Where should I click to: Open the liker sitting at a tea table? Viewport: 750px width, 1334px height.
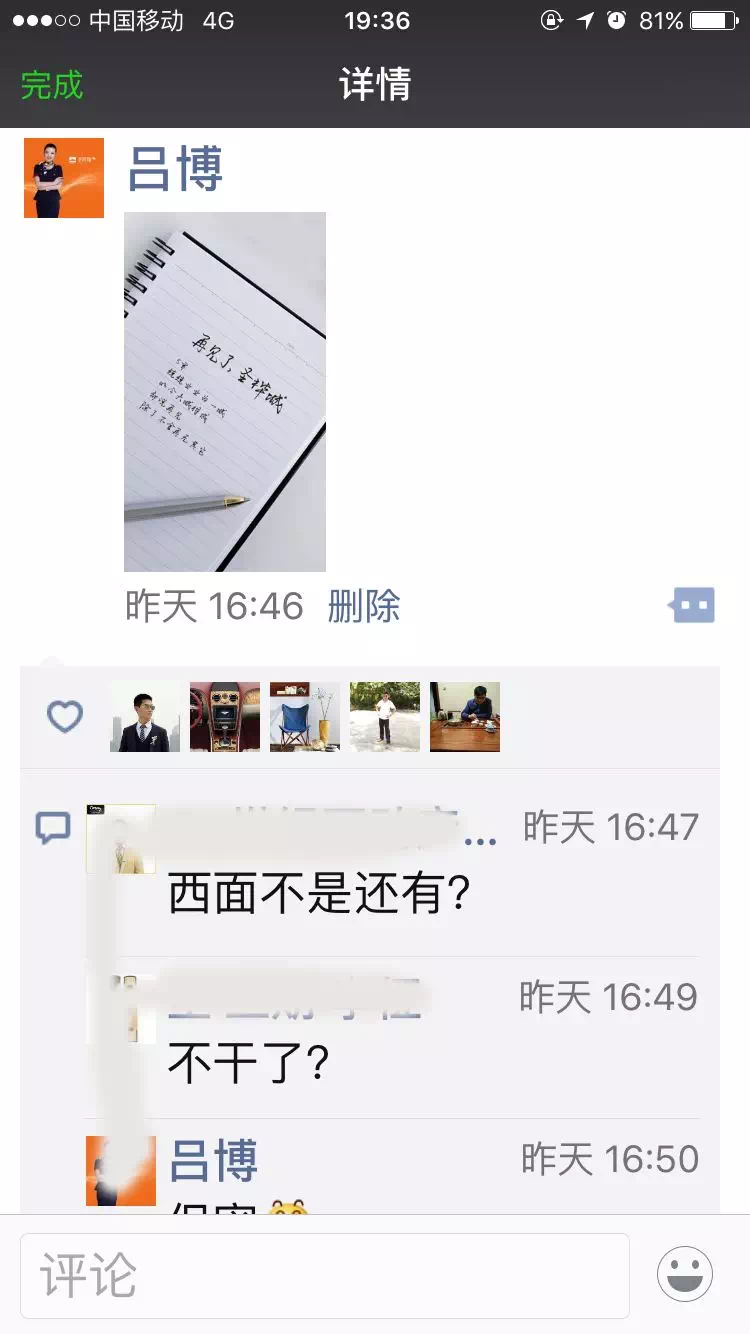pyautogui.click(x=465, y=717)
